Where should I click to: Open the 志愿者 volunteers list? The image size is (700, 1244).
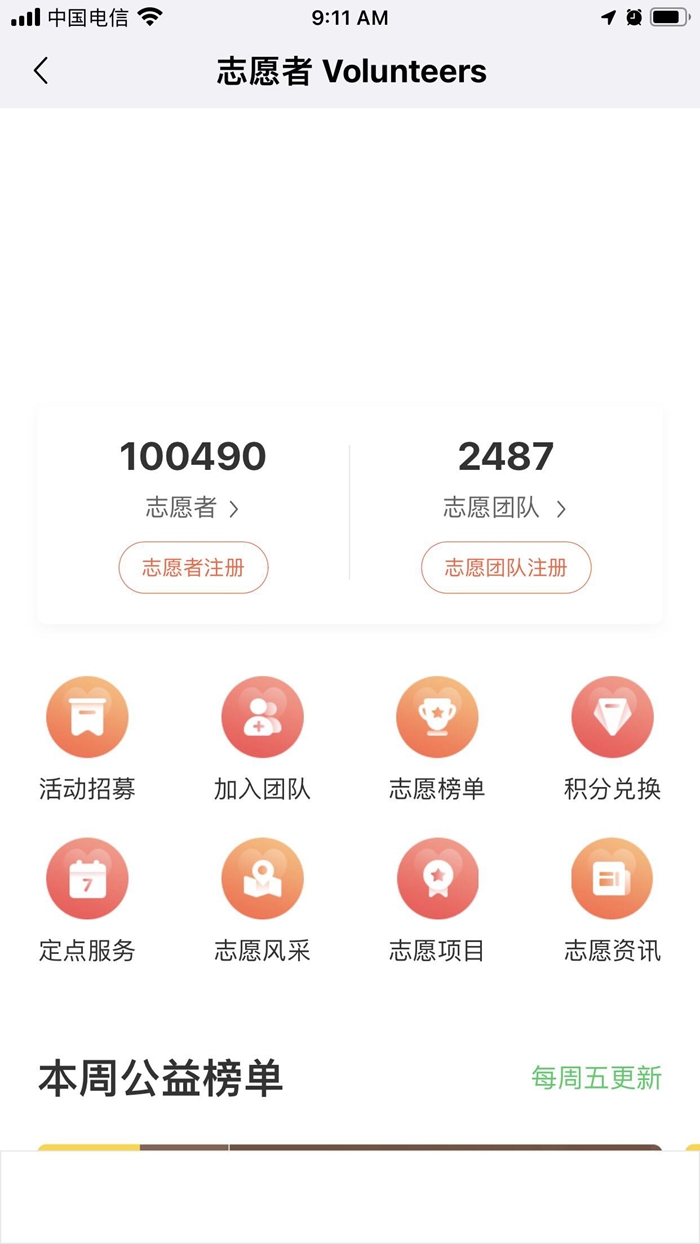tap(193, 508)
